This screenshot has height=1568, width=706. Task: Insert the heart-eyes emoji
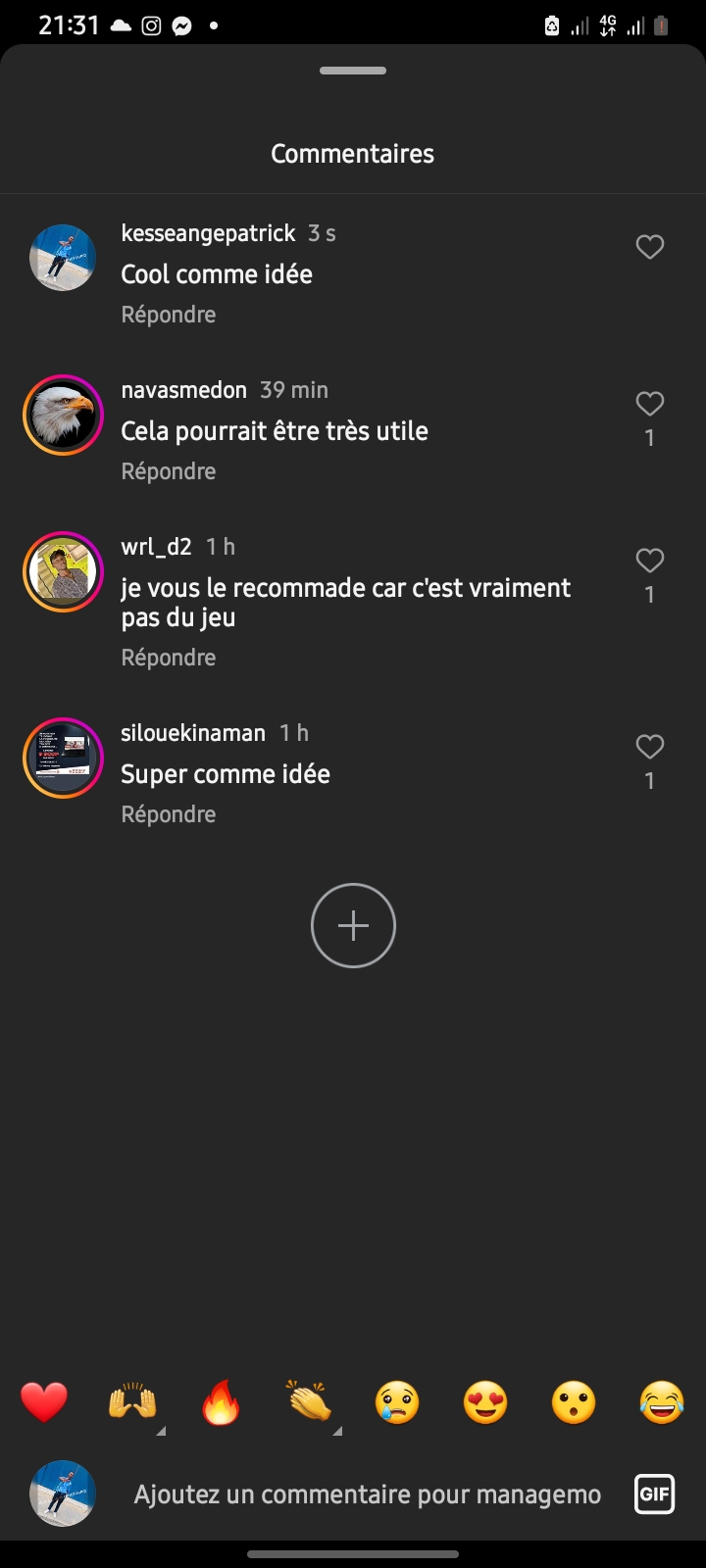(485, 1402)
